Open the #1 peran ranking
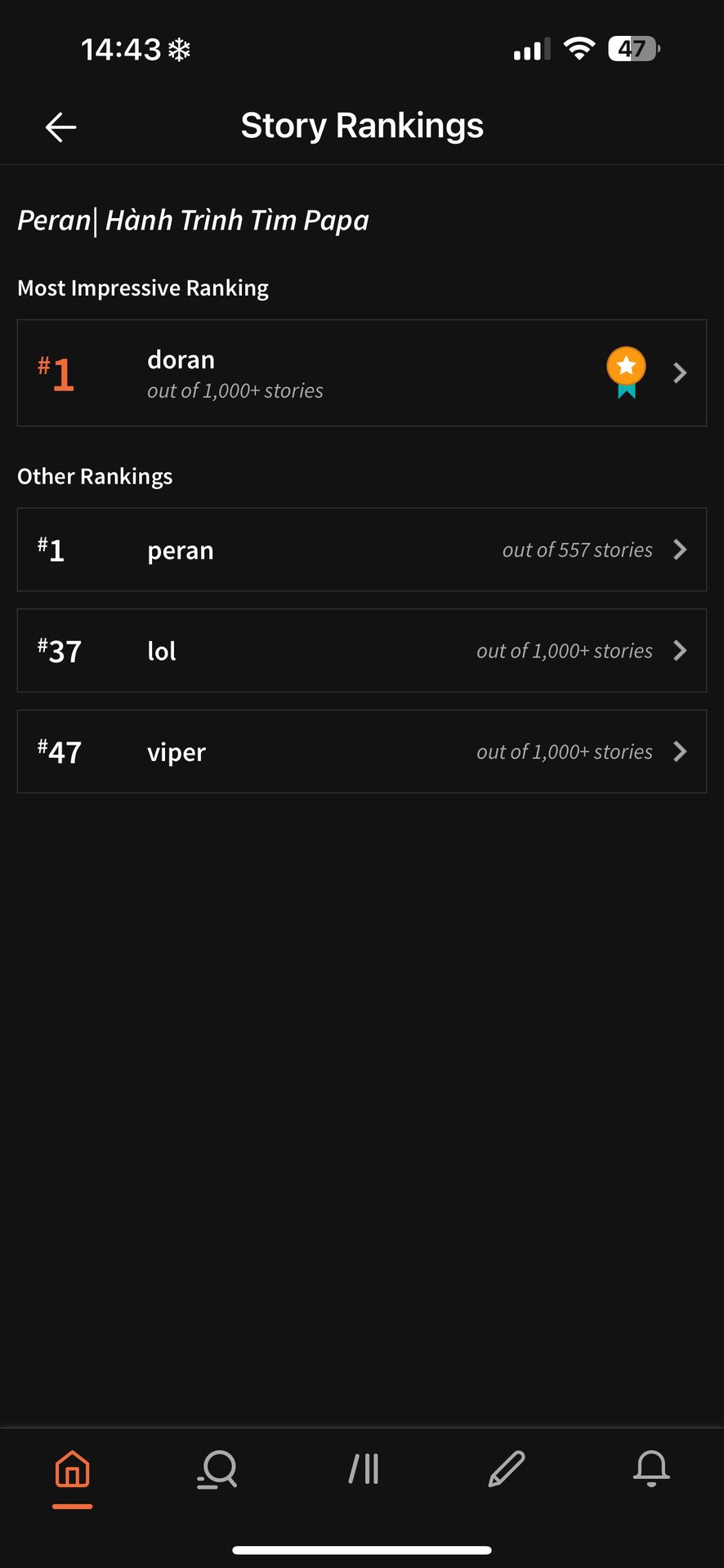Viewport: 724px width, 1568px height. (x=361, y=550)
